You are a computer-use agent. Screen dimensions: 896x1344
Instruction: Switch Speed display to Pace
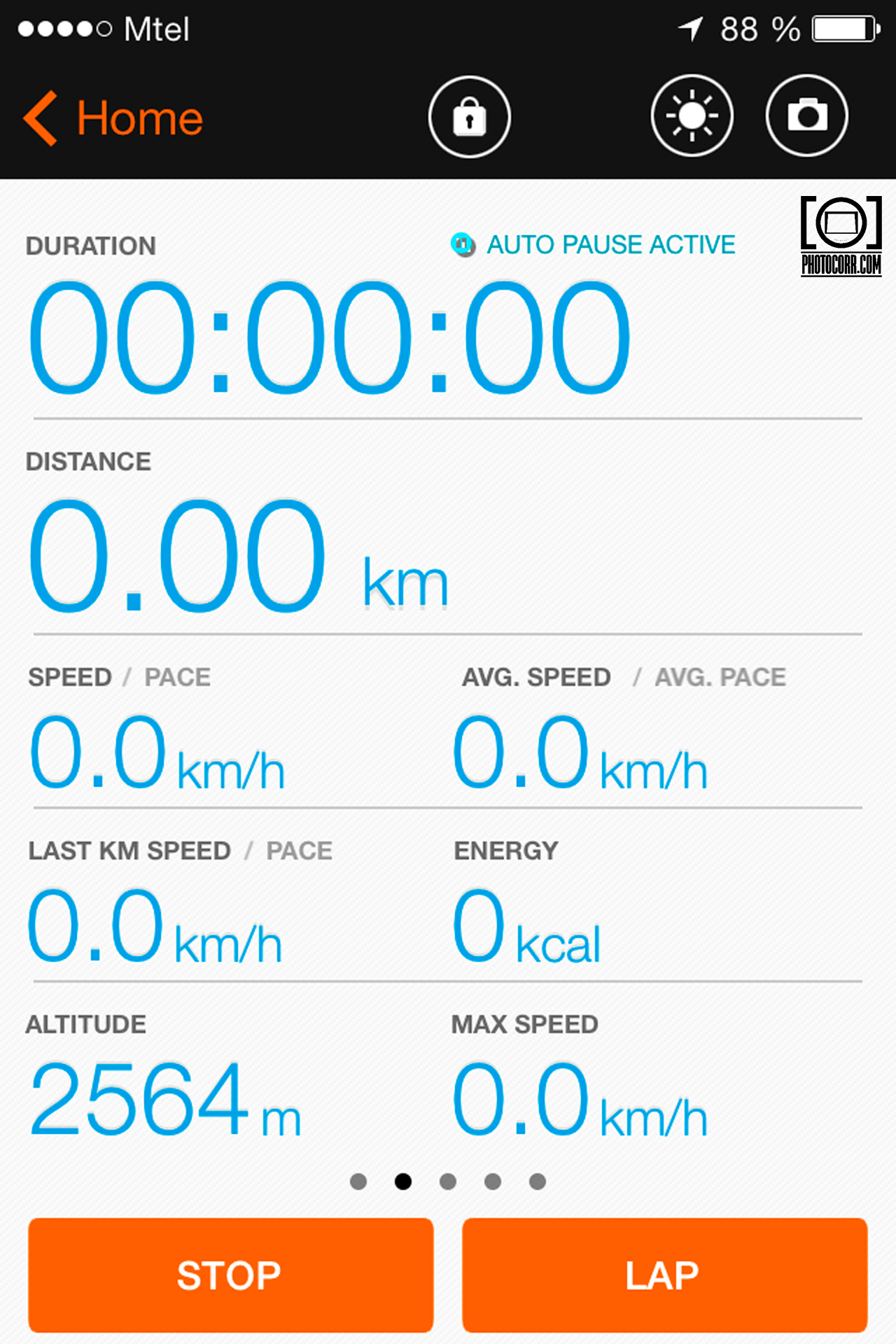pos(177,678)
